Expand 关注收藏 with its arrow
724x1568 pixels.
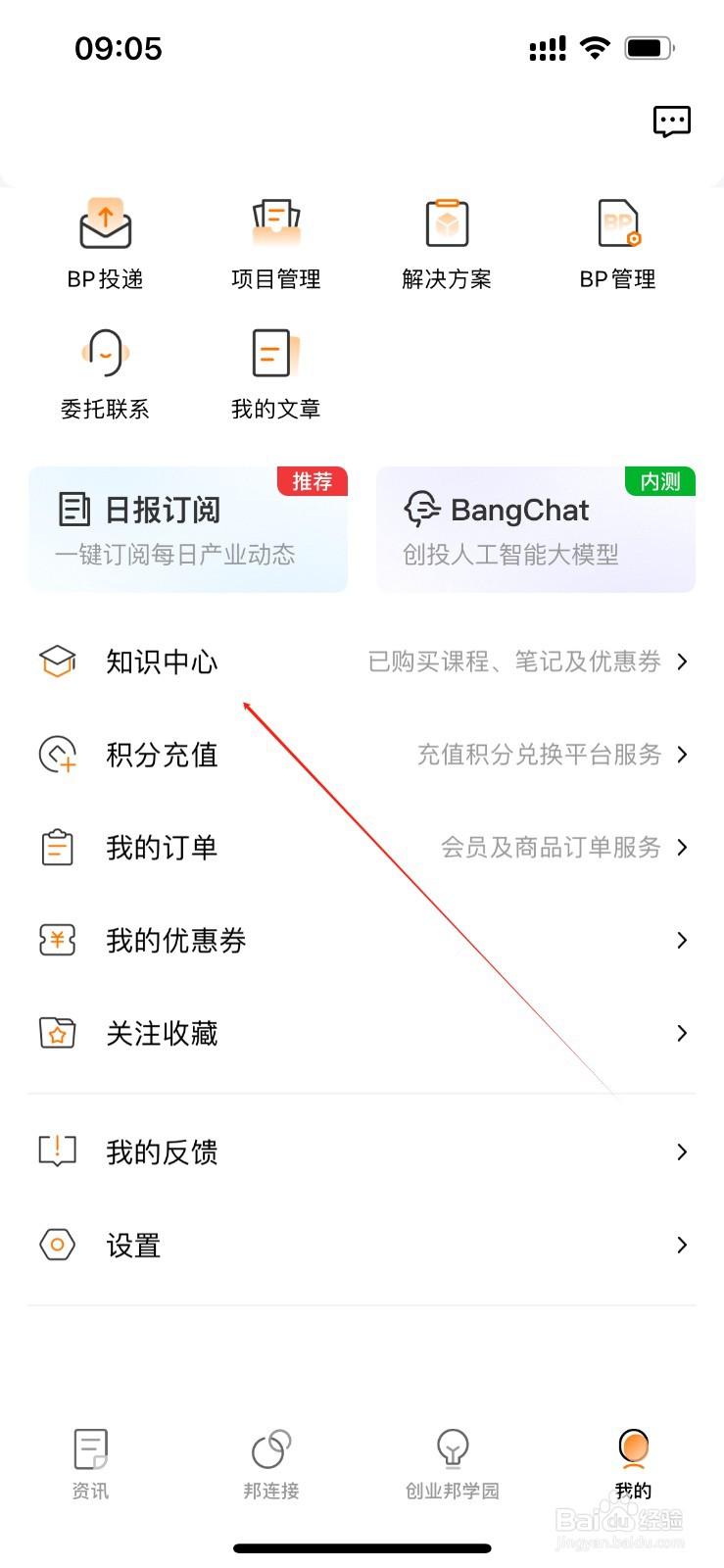coord(682,1033)
